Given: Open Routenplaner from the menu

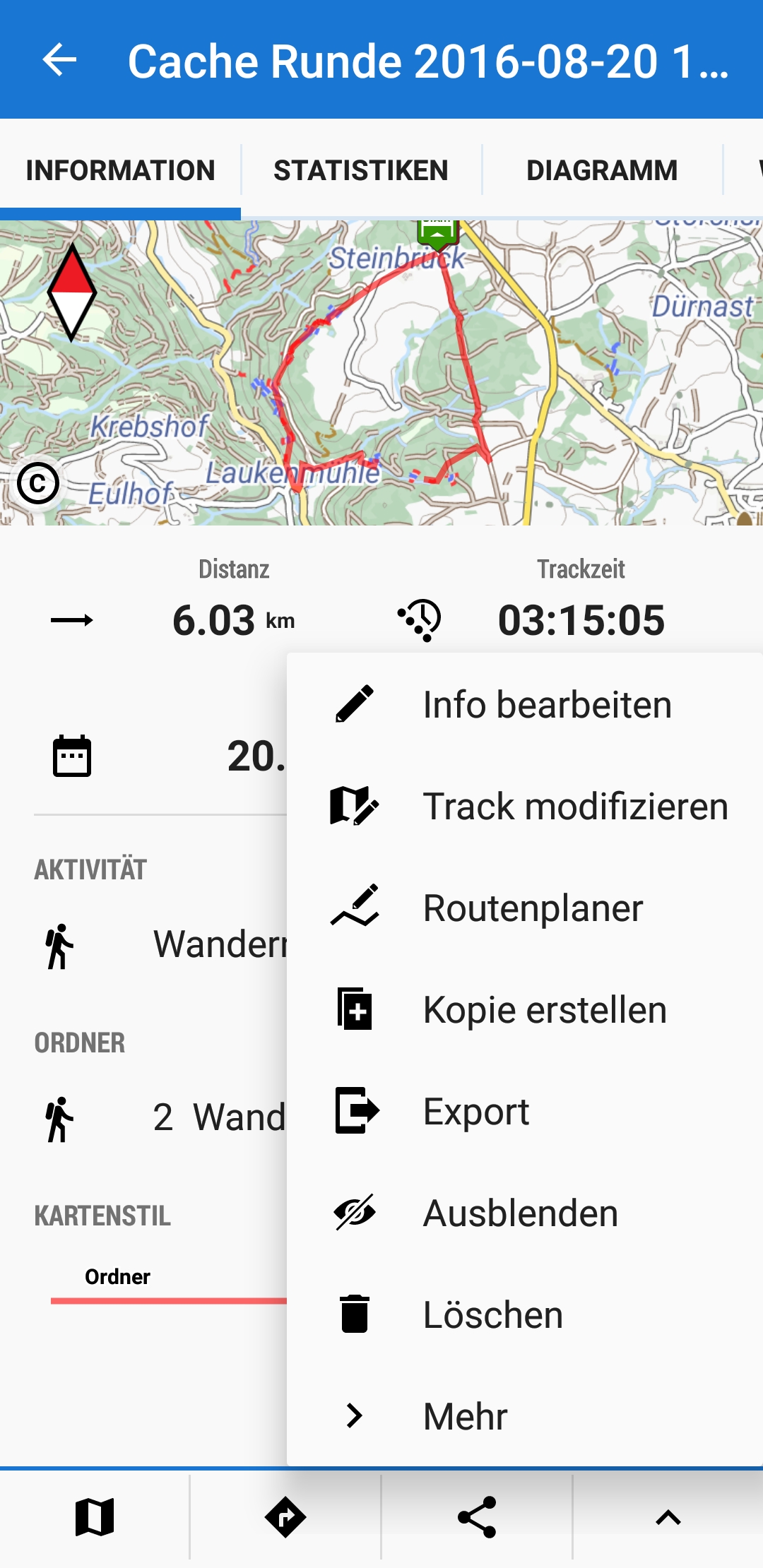Looking at the screenshot, I should [524, 908].
